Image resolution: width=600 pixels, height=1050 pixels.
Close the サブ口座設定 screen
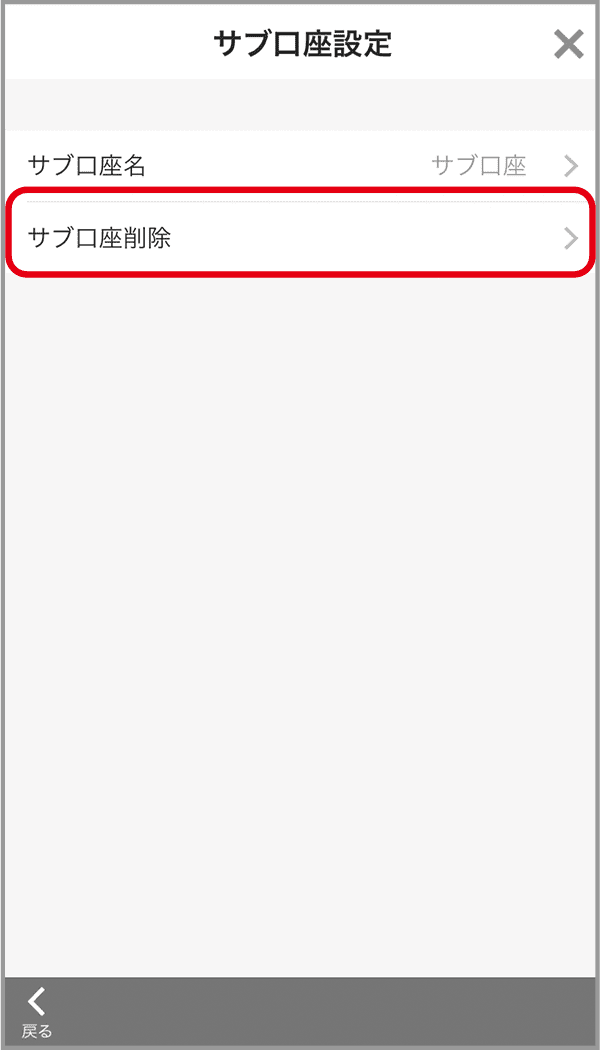tap(568, 44)
